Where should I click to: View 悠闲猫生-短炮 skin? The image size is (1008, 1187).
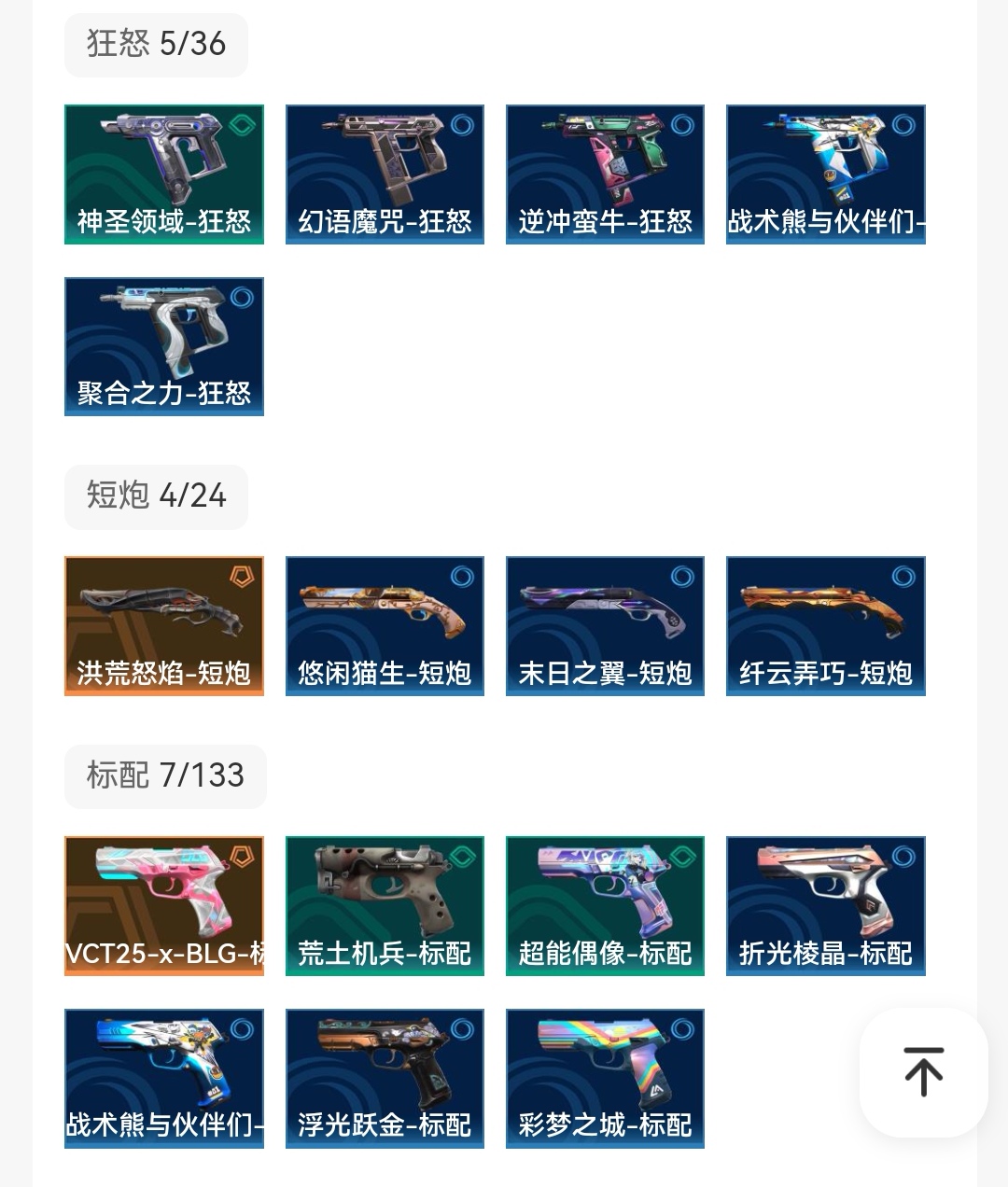pyautogui.click(x=385, y=626)
